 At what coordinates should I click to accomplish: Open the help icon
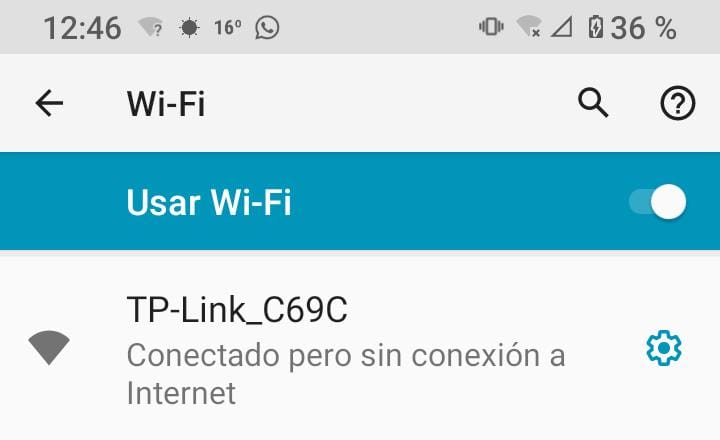[678, 103]
